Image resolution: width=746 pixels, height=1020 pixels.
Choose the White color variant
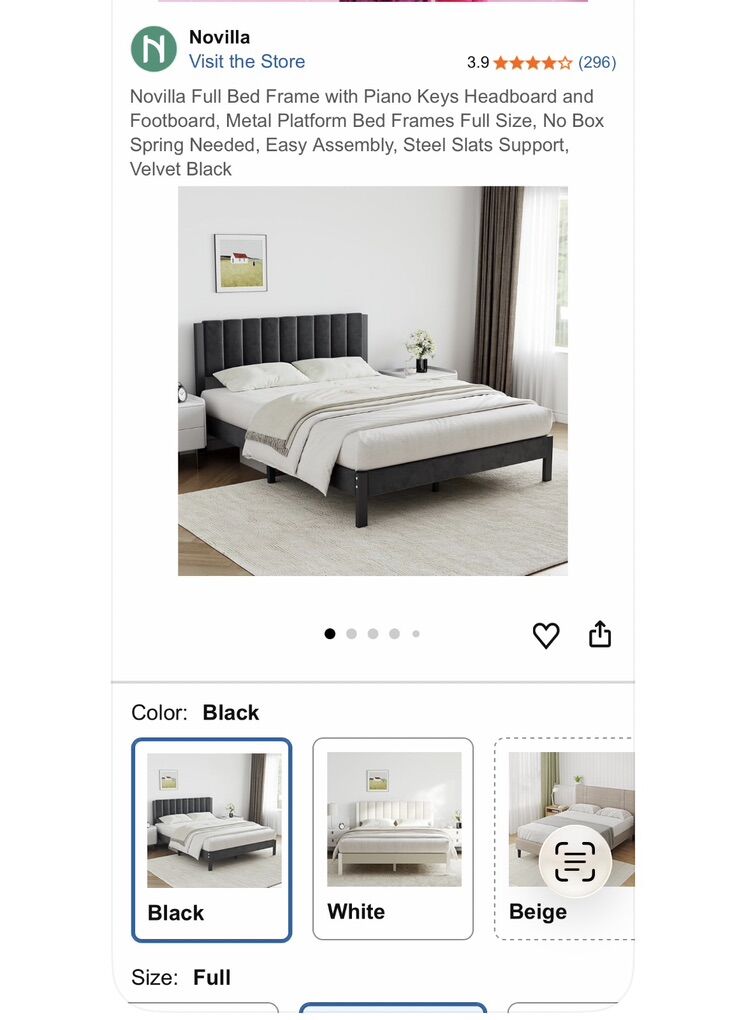pyautogui.click(x=393, y=838)
